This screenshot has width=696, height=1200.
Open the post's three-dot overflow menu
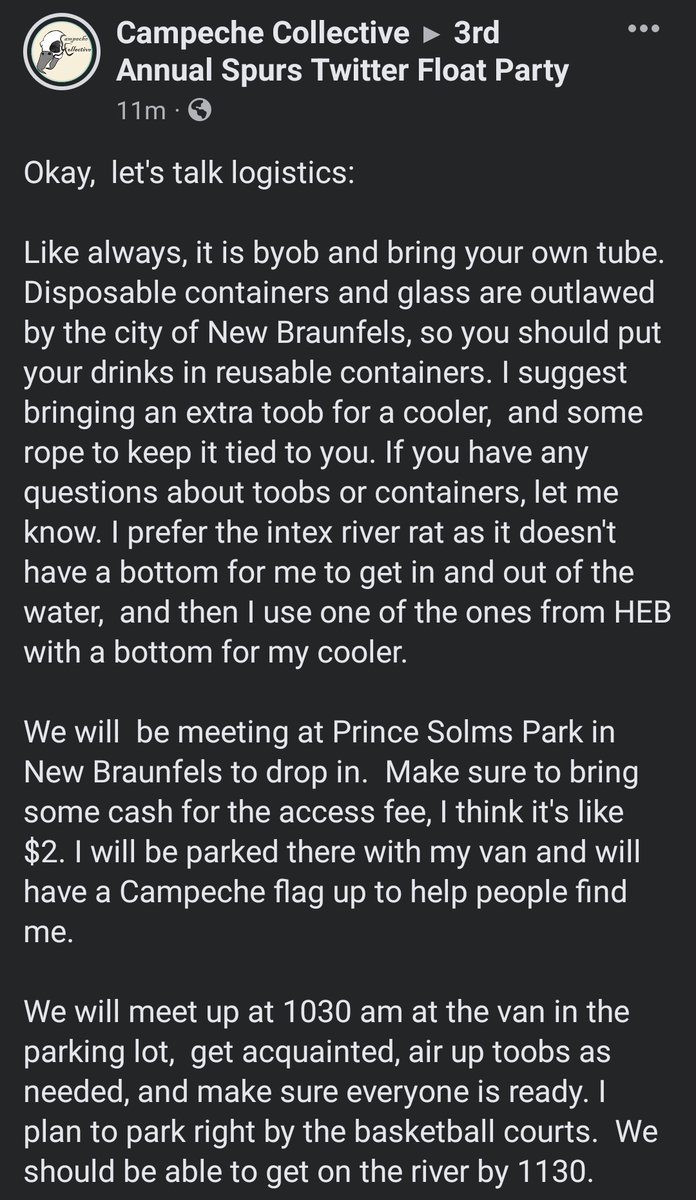click(x=643, y=30)
